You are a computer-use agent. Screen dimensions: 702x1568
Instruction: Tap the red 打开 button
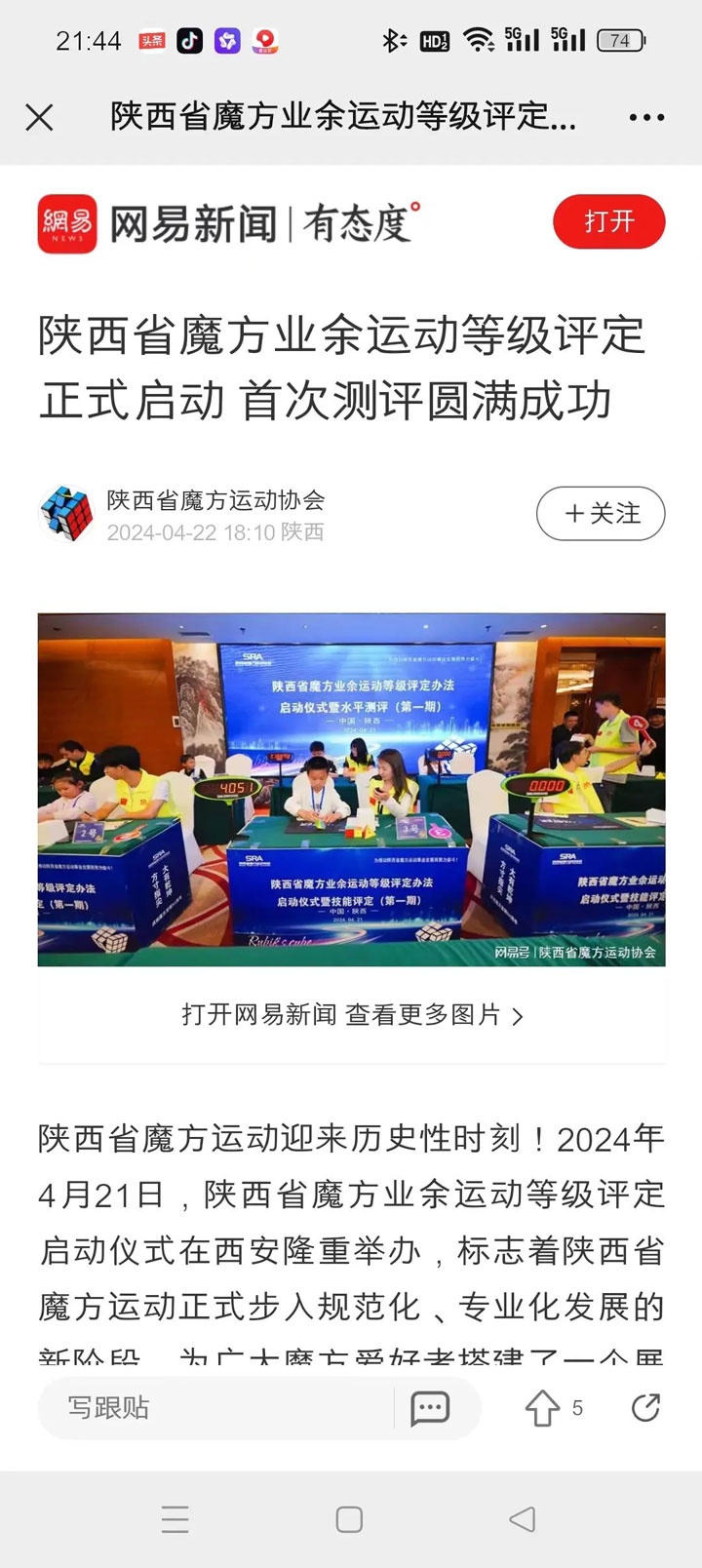tap(608, 222)
